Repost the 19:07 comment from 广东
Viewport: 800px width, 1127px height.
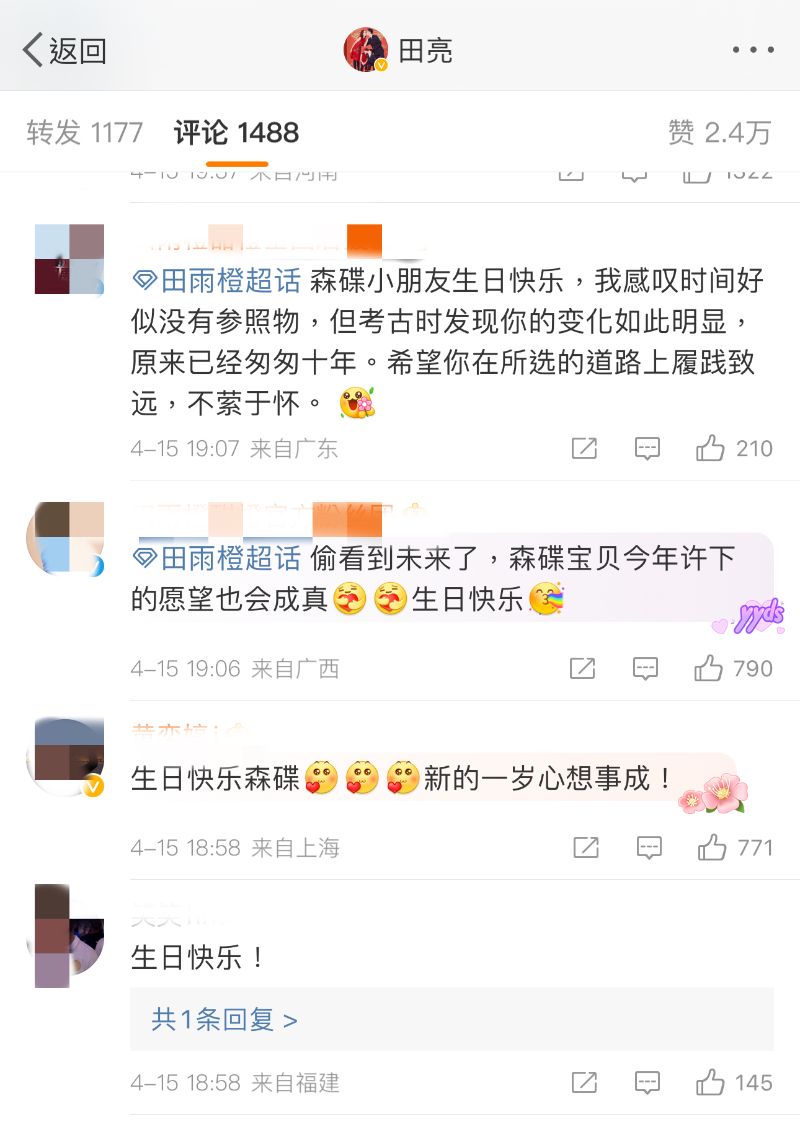click(x=584, y=448)
